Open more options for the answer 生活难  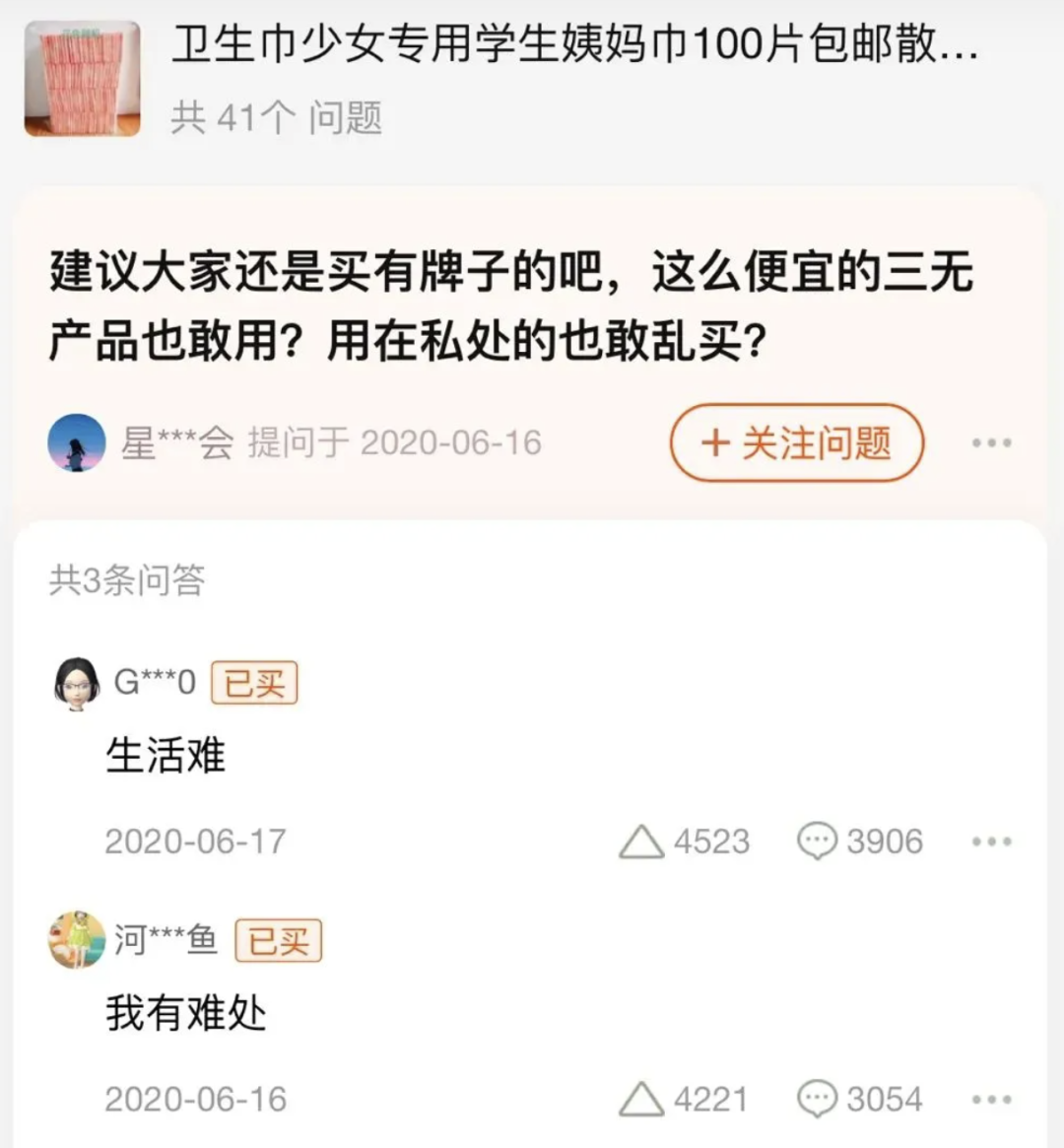(x=991, y=842)
